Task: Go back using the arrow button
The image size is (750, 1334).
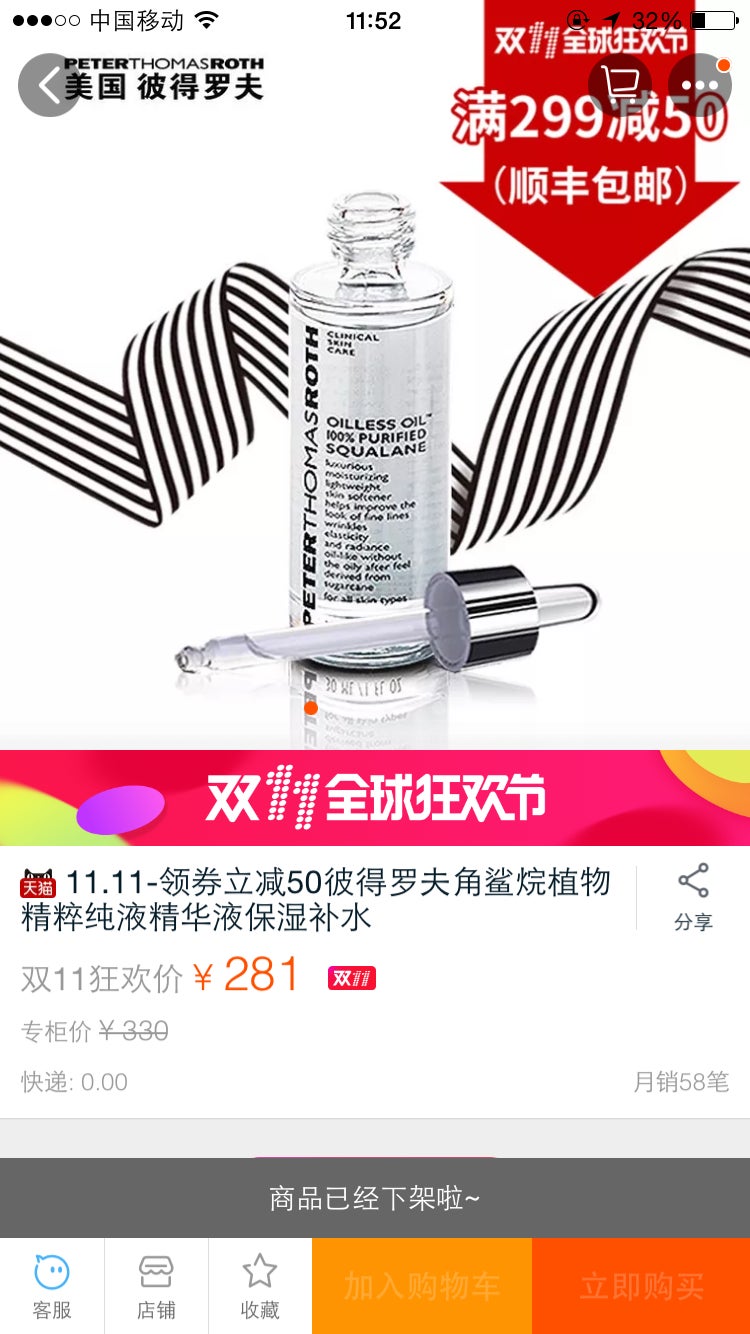Action: [48, 86]
